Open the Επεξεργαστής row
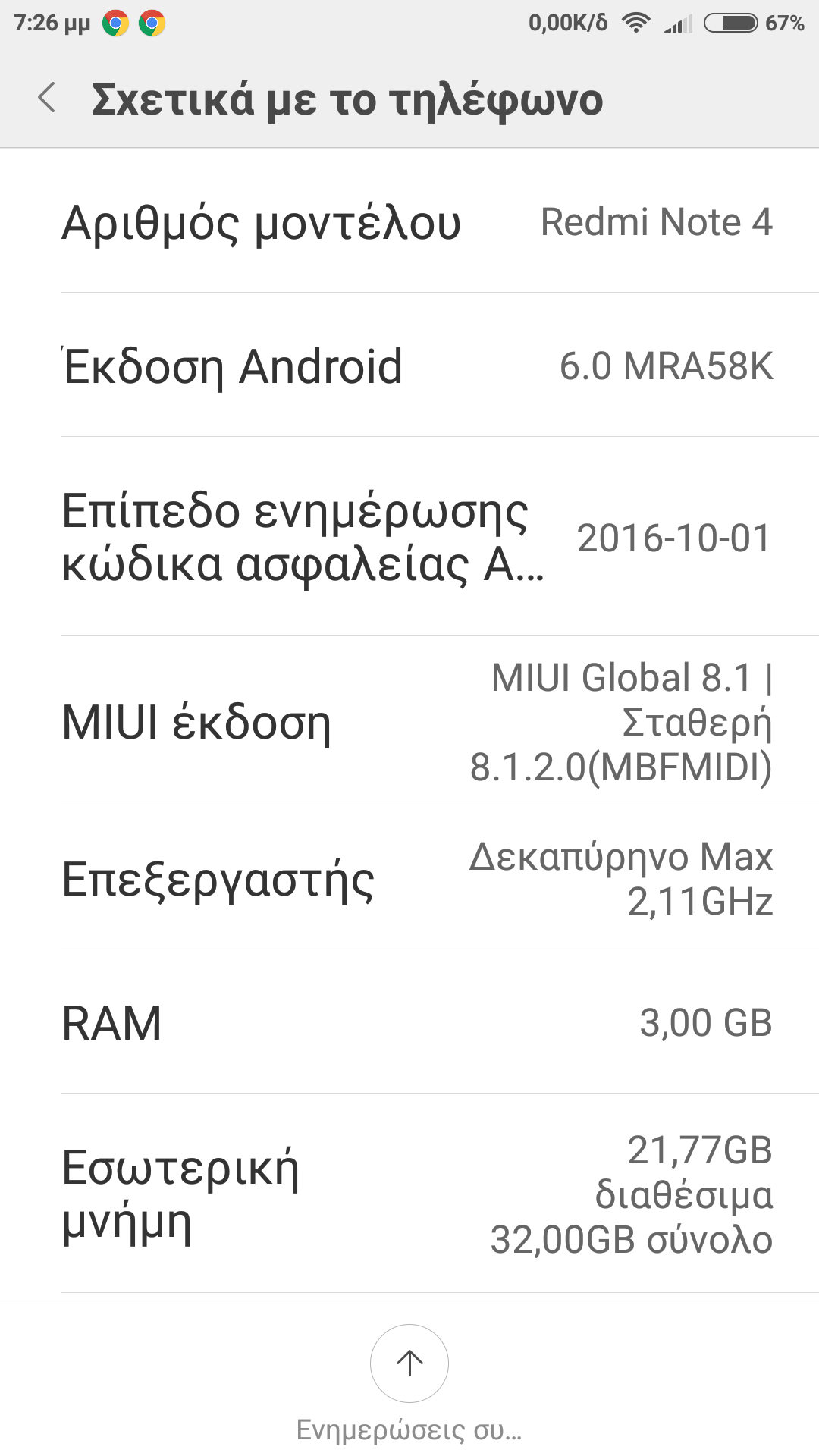This screenshot has width=819, height=1456. click(409, 879)
